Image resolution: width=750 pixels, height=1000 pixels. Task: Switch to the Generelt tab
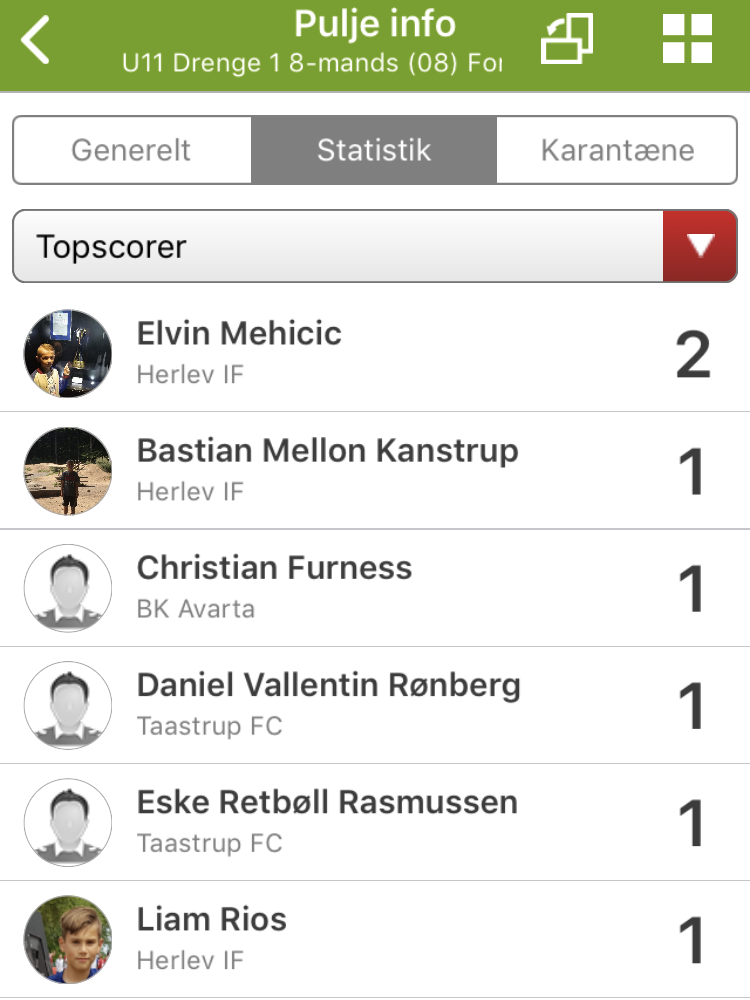coord(132,151)
